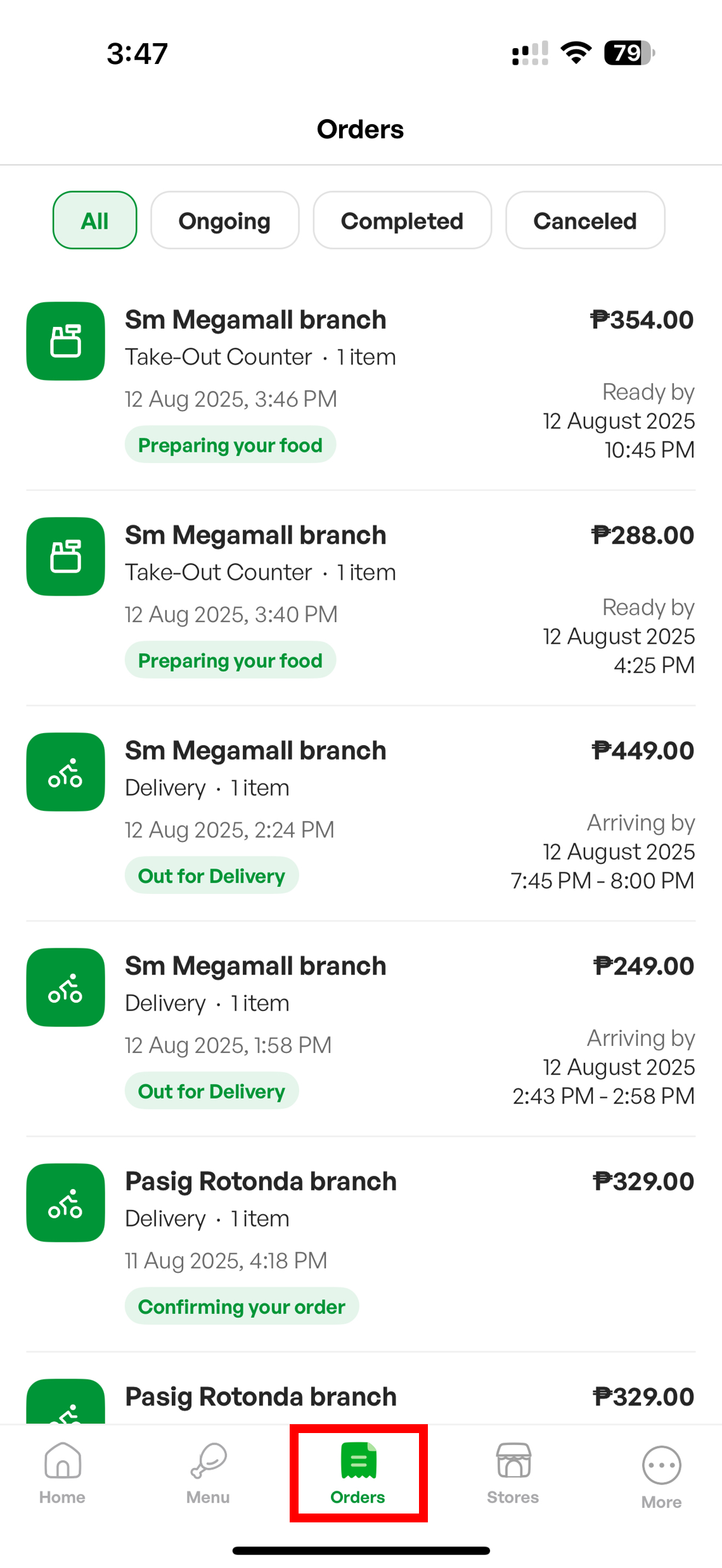Screen dimensions: 722x1568
Task: Tap the 'Confirming your order' status badge
Action: (x=242, y=1306)
